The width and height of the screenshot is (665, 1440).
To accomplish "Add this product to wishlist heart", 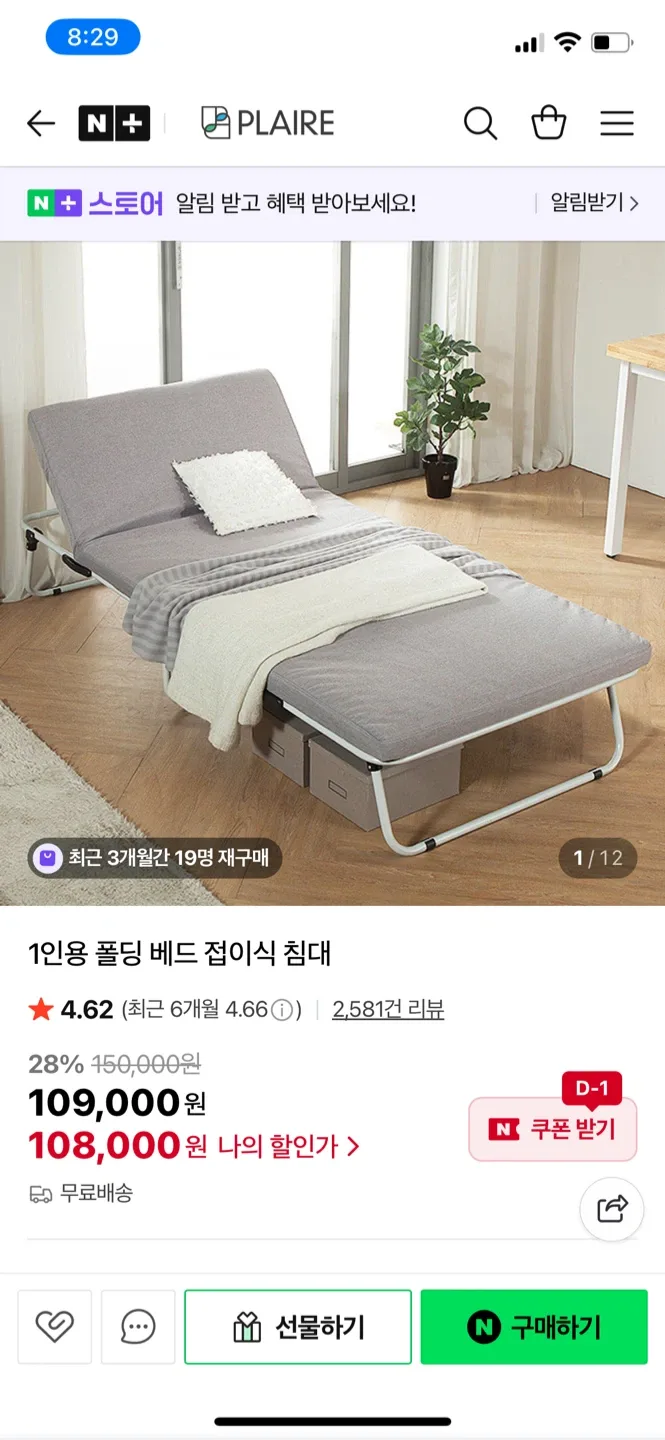I will pyautogui.click(x=54, y=1327).
